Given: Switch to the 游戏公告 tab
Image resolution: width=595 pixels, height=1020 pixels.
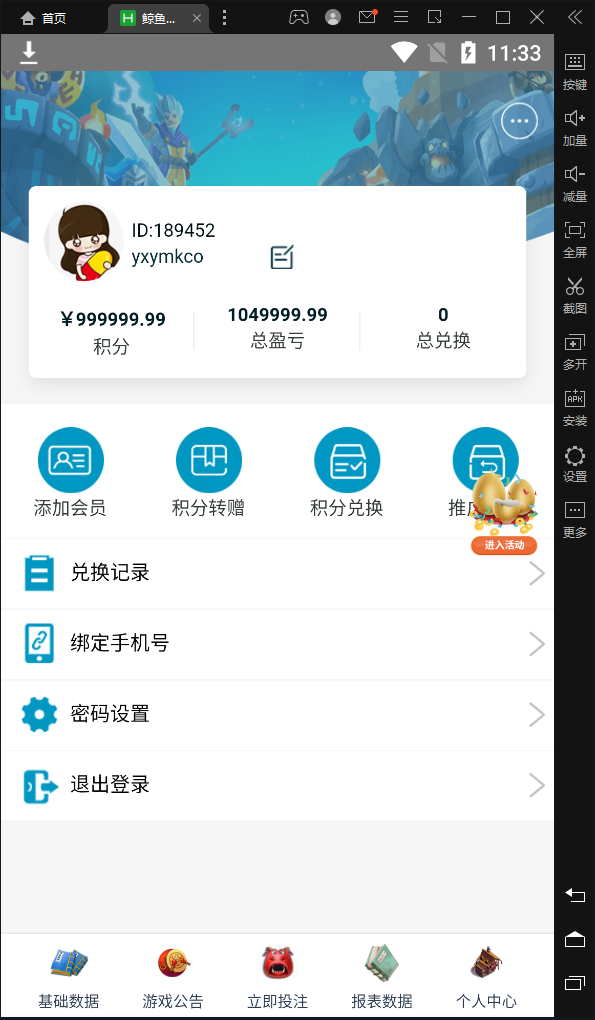Looking at the screenshot, I should (173, 976).
